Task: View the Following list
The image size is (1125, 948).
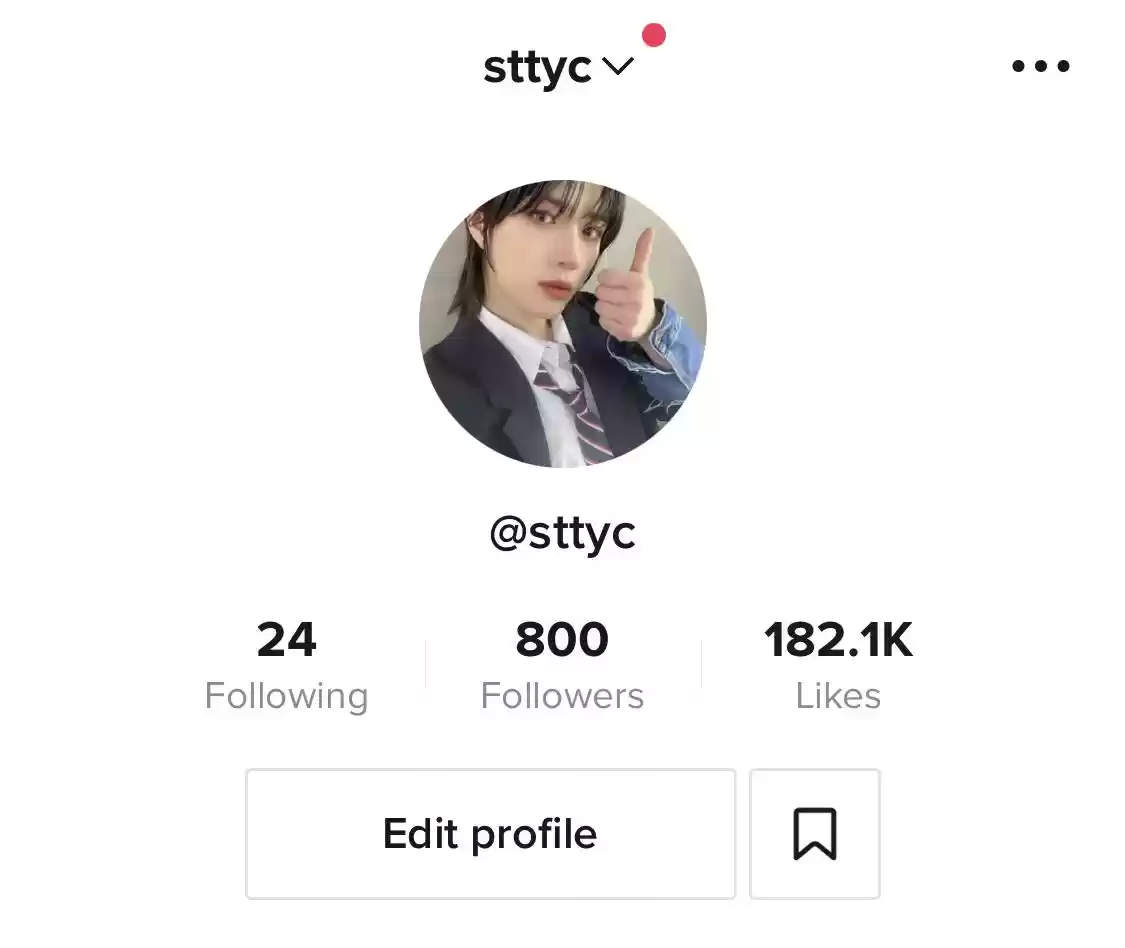Action: (x=286, y=665)
